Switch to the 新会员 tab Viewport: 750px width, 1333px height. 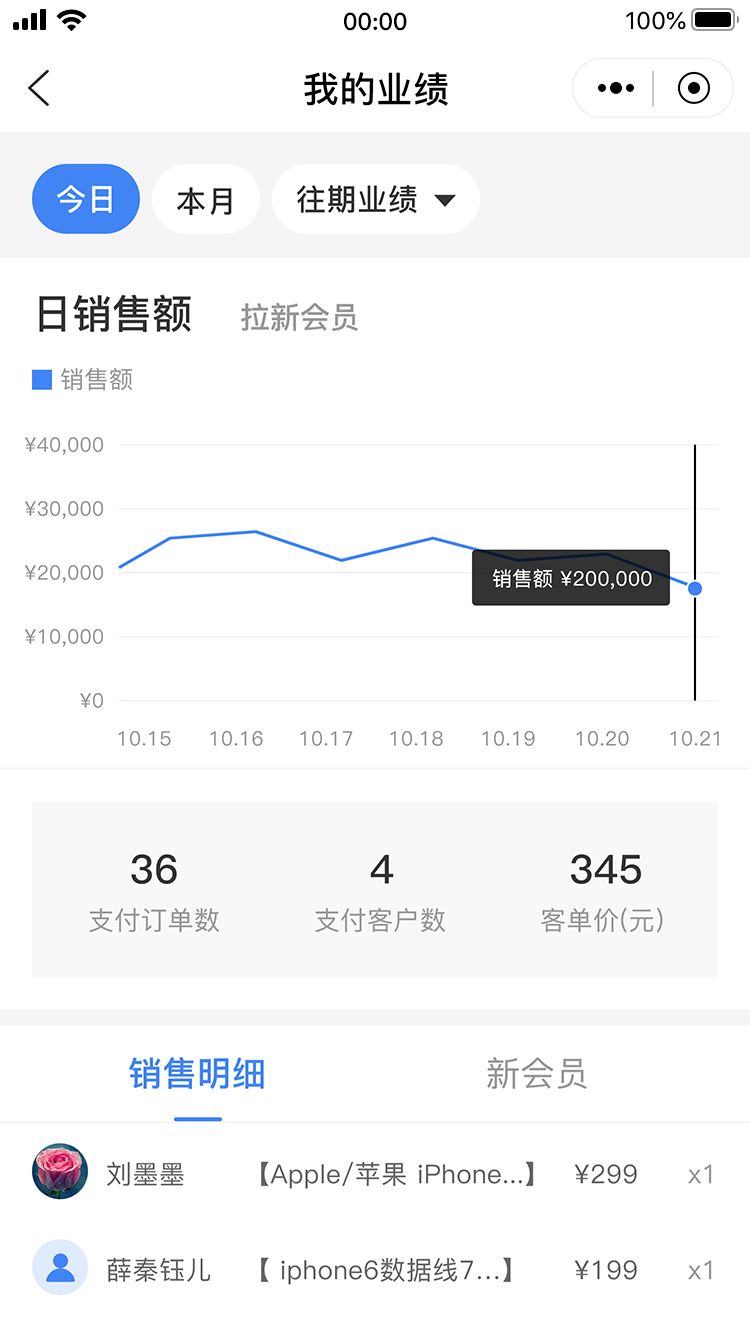pyautogui.click(x=536, y=1073)
